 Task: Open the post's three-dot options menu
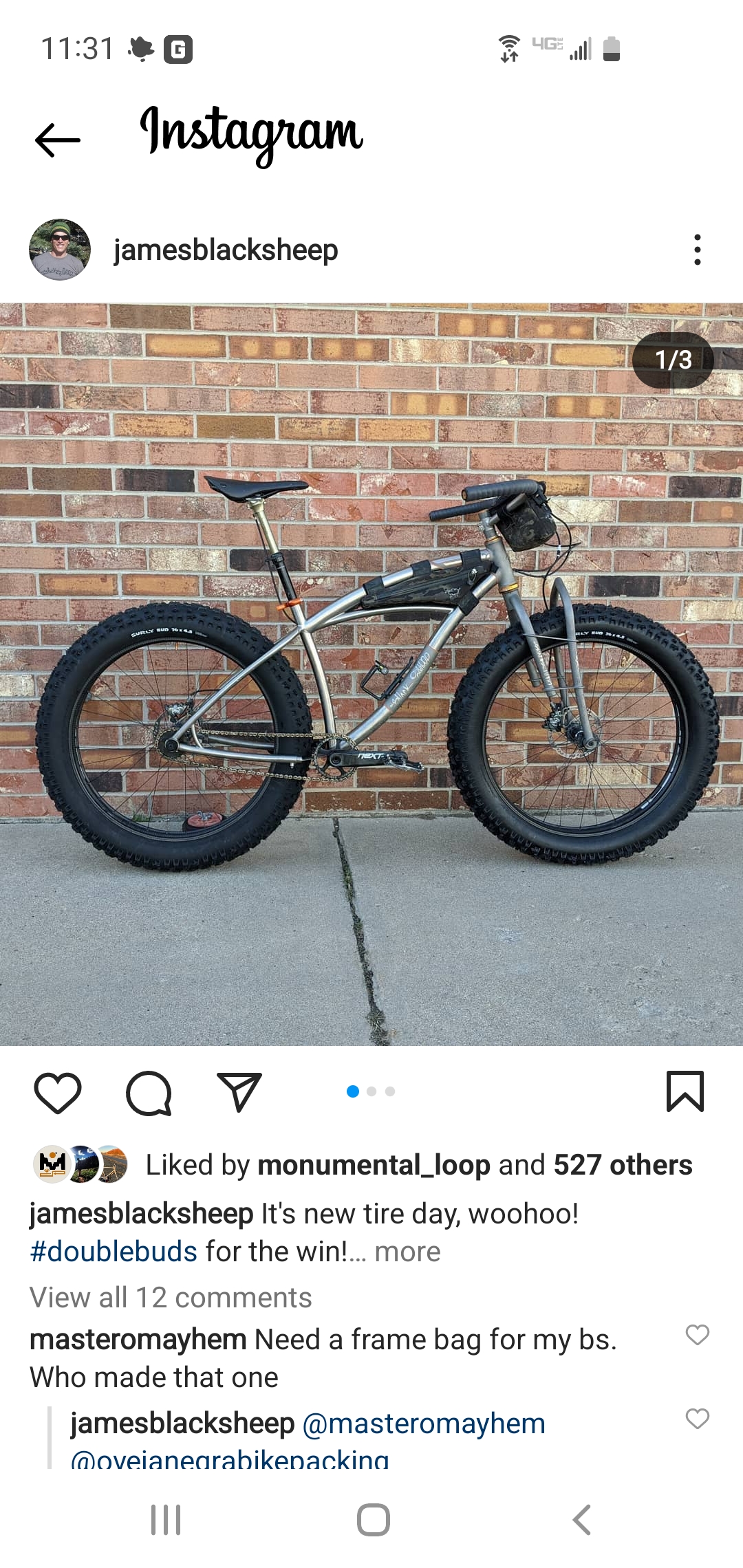[x=697, y=250]
